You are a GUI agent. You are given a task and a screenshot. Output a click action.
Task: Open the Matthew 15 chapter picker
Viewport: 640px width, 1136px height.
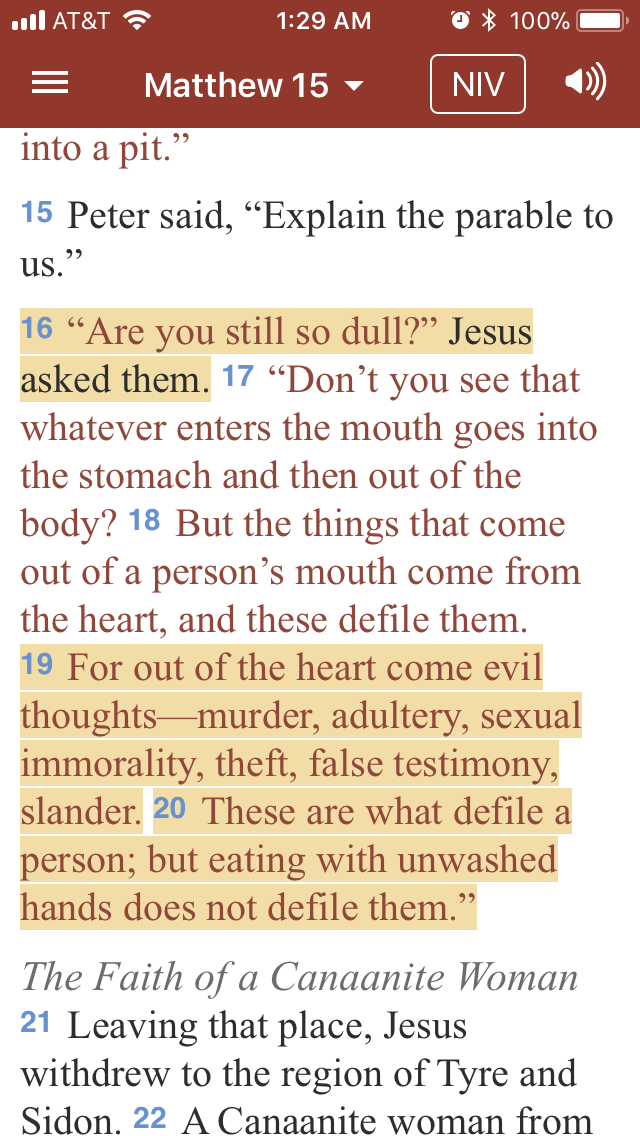point(254,85)
